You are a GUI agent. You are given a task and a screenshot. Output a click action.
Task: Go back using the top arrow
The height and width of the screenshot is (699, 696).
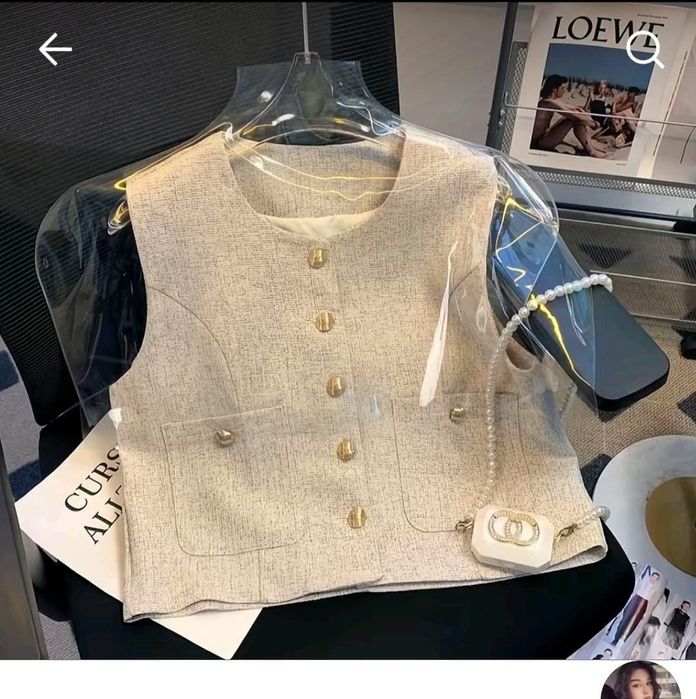pyautogui.click(x=55, y=48)
